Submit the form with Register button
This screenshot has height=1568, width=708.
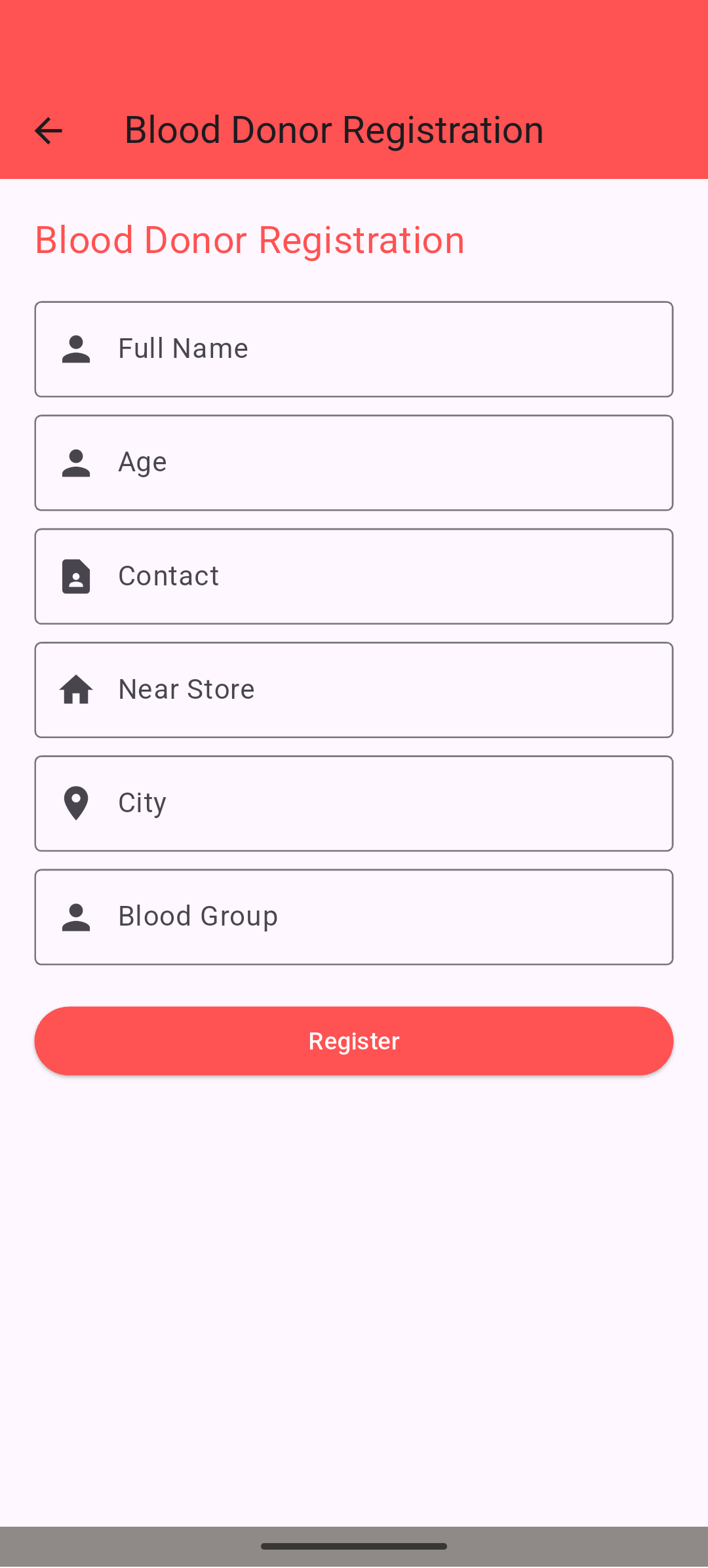(354, 1041)
